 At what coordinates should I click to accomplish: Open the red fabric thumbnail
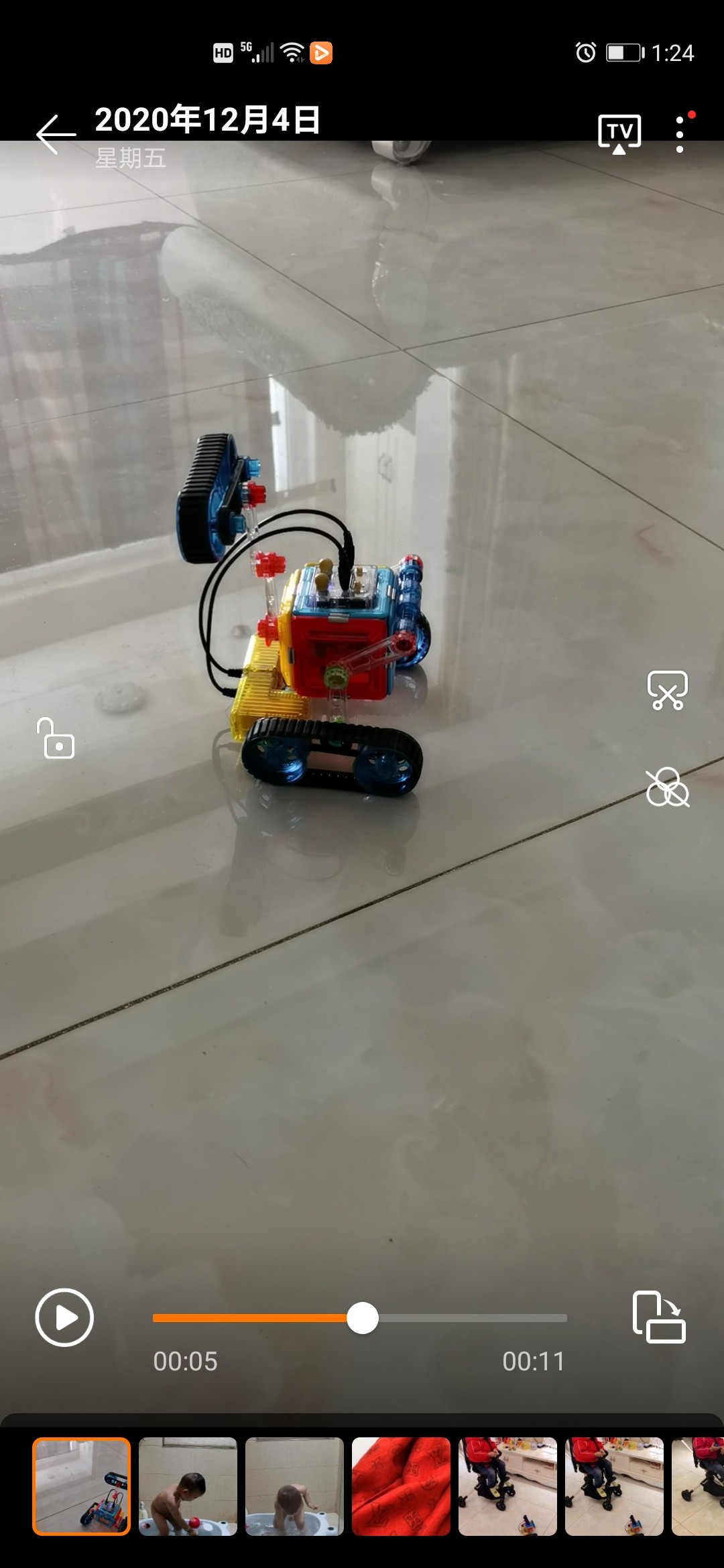[x=401, y=1486]
